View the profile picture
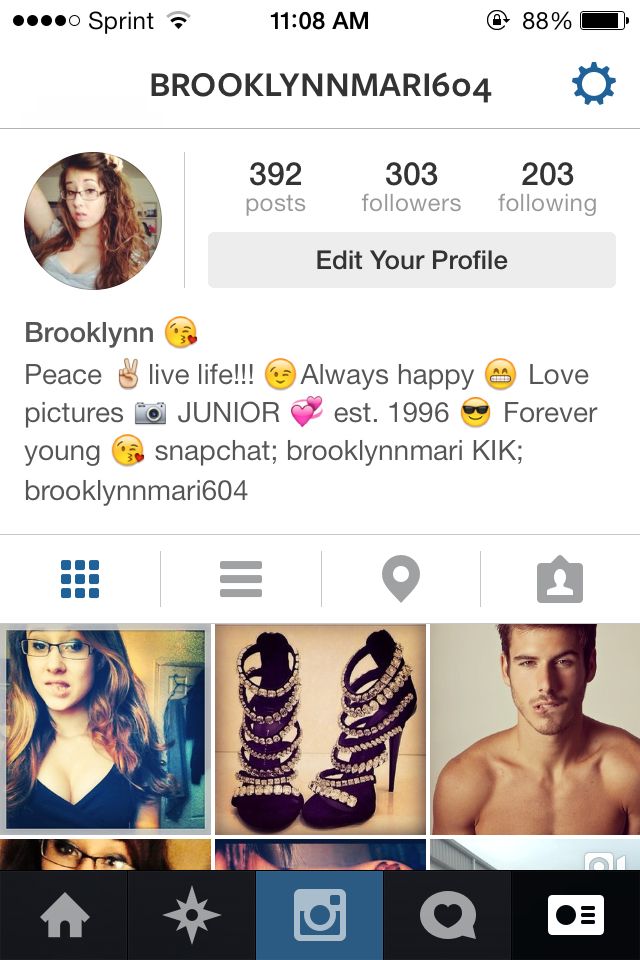Screen dimensions: 640x960 (x=93, y=221)
